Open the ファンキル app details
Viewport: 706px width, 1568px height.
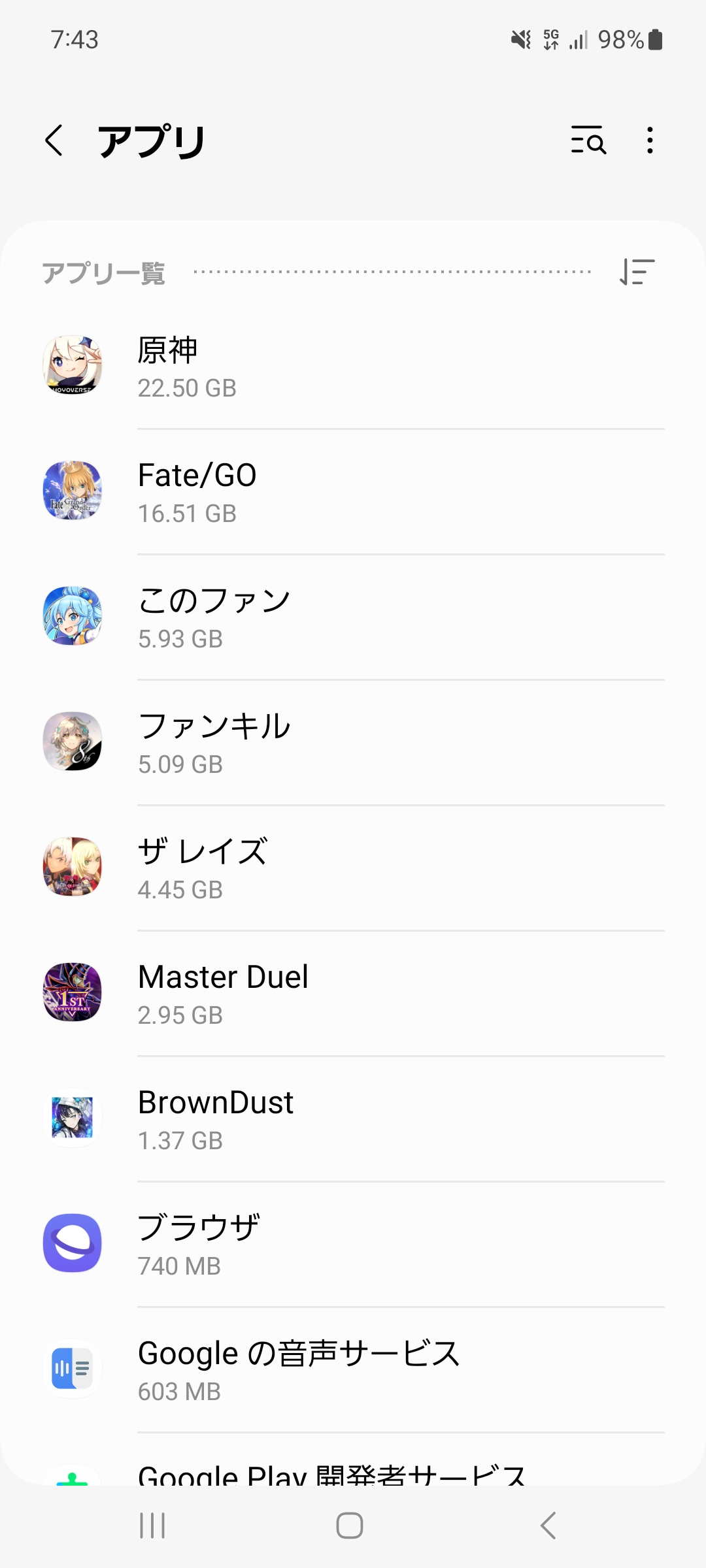(x=353, y=742)
